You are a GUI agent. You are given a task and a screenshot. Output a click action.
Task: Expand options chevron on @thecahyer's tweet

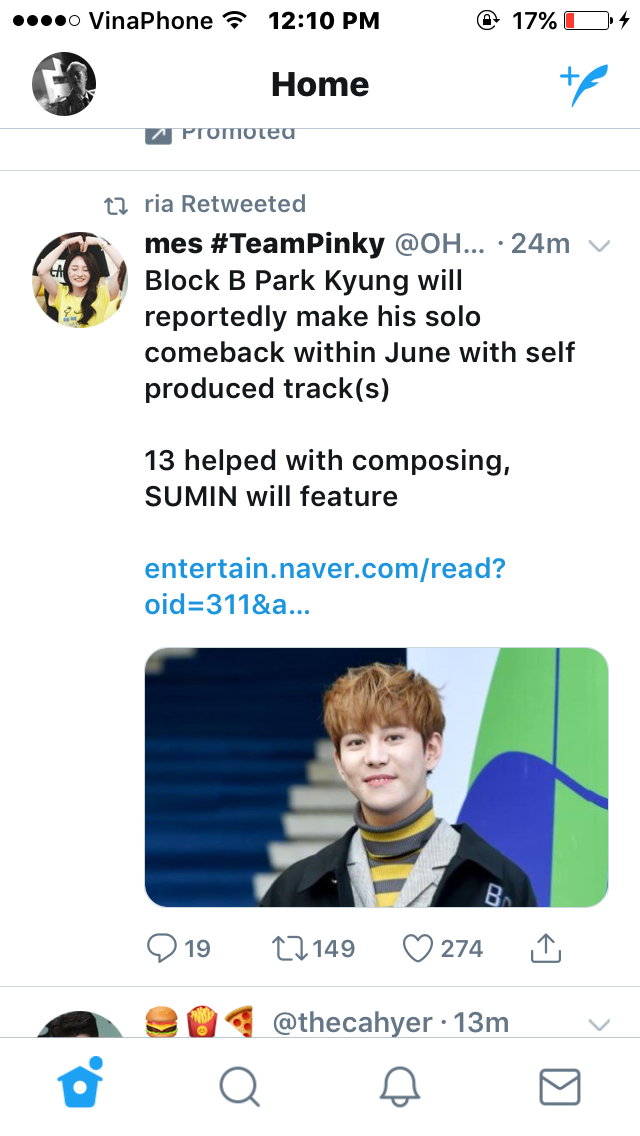pyautogui.click(x=599, y=1024)
